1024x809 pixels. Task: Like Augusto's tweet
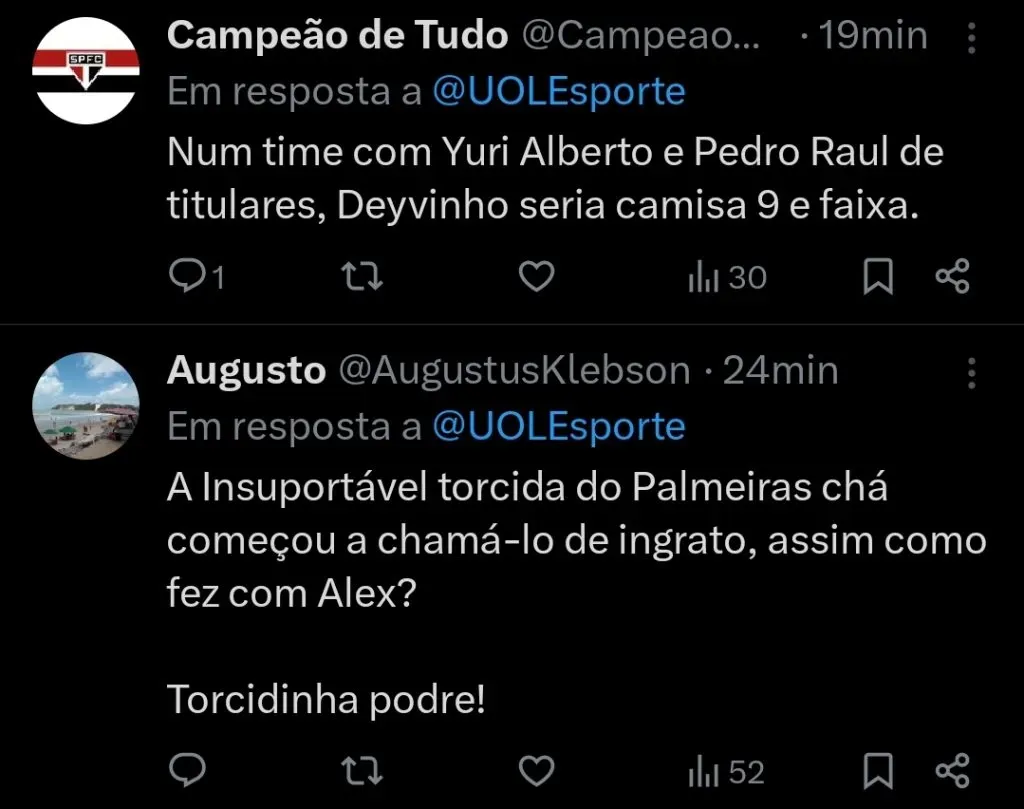537,771
